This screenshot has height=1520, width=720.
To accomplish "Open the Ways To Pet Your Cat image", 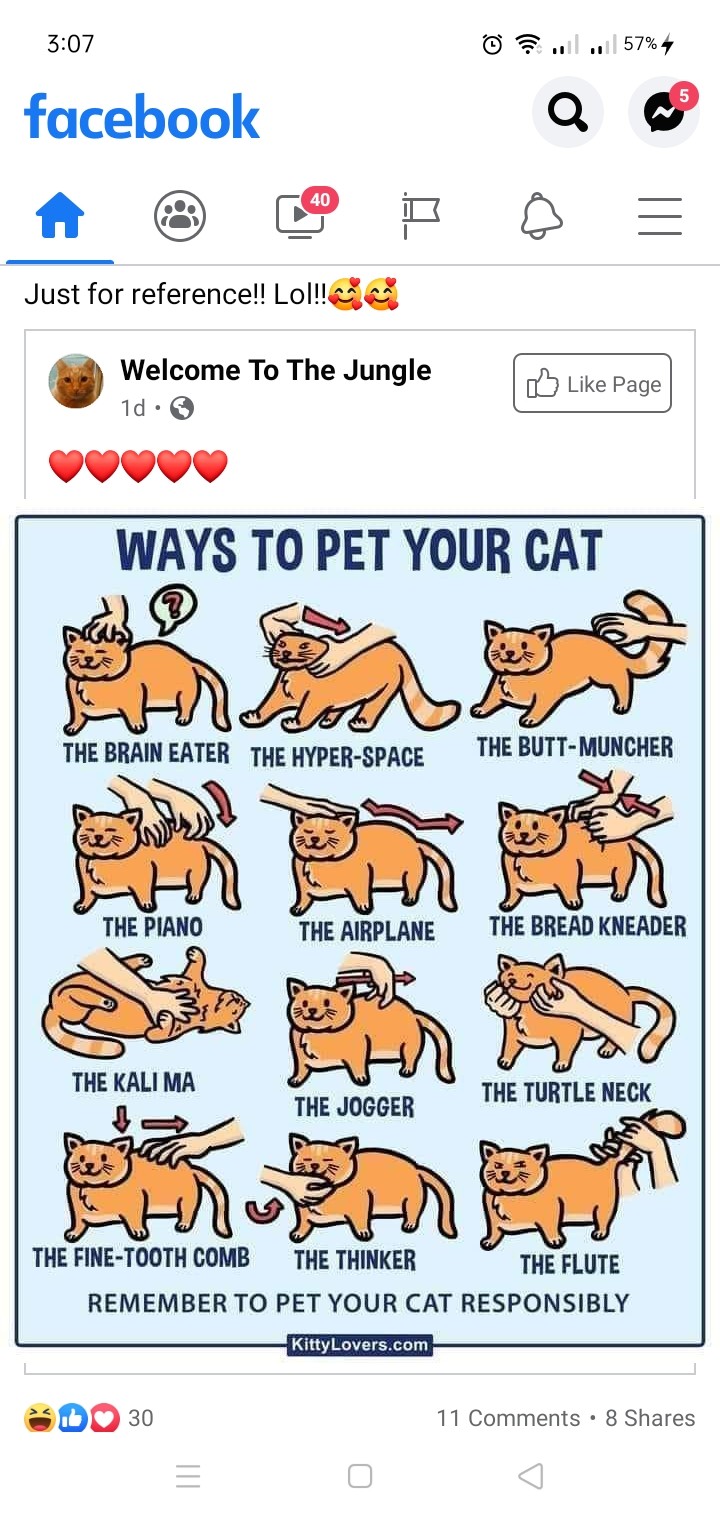I will pyautogui.click(x=360, y=930).
